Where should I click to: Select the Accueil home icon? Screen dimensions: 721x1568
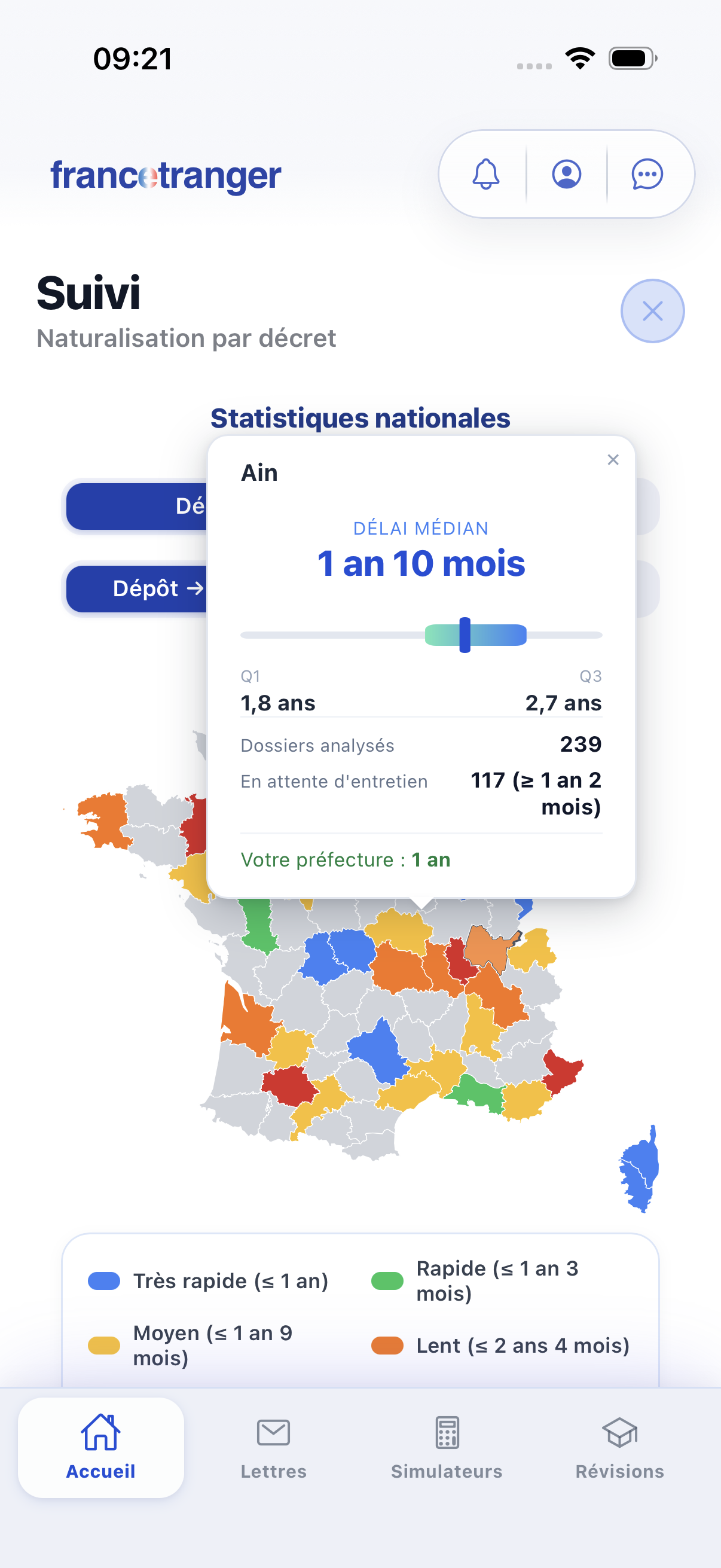[101, 1433]
